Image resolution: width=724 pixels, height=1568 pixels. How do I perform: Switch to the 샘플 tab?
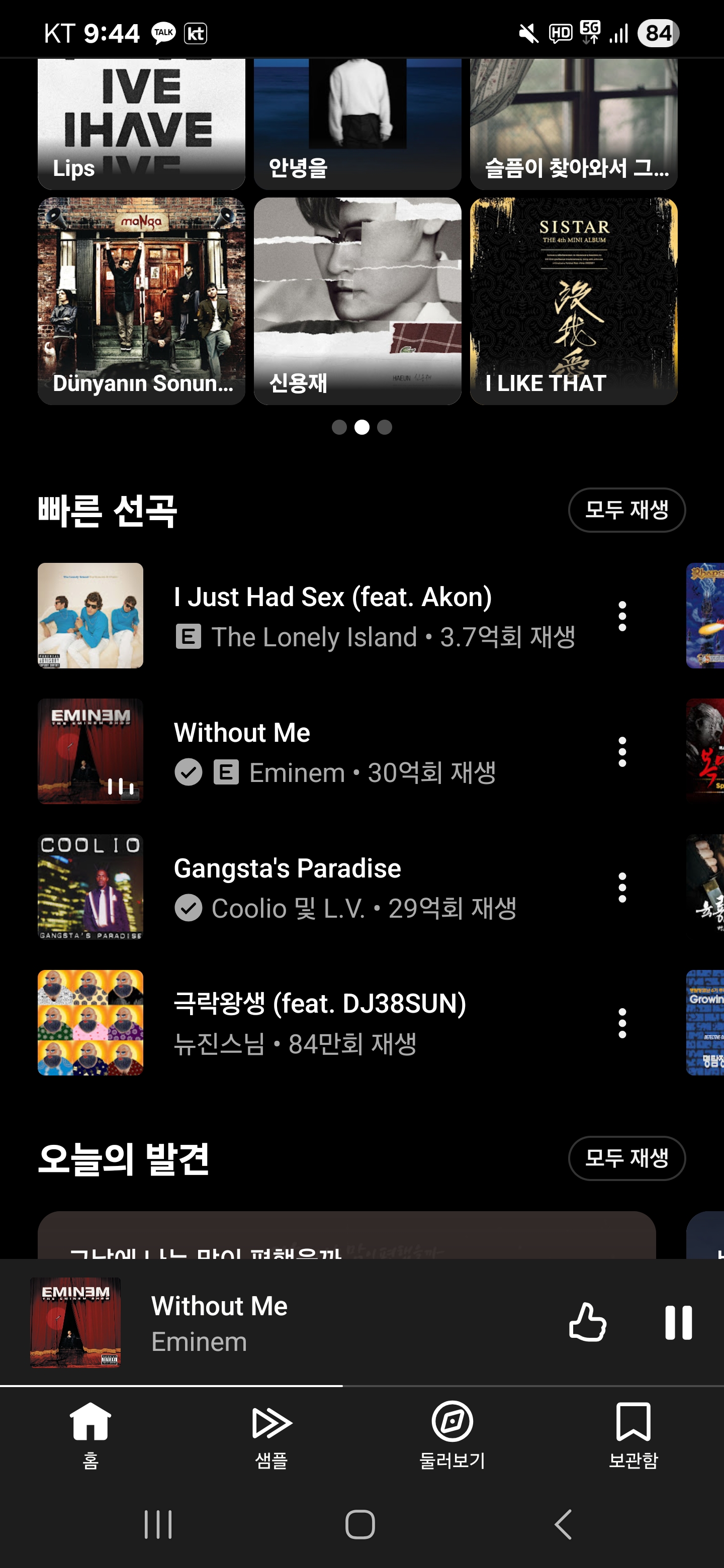[x=271, y=1435]
